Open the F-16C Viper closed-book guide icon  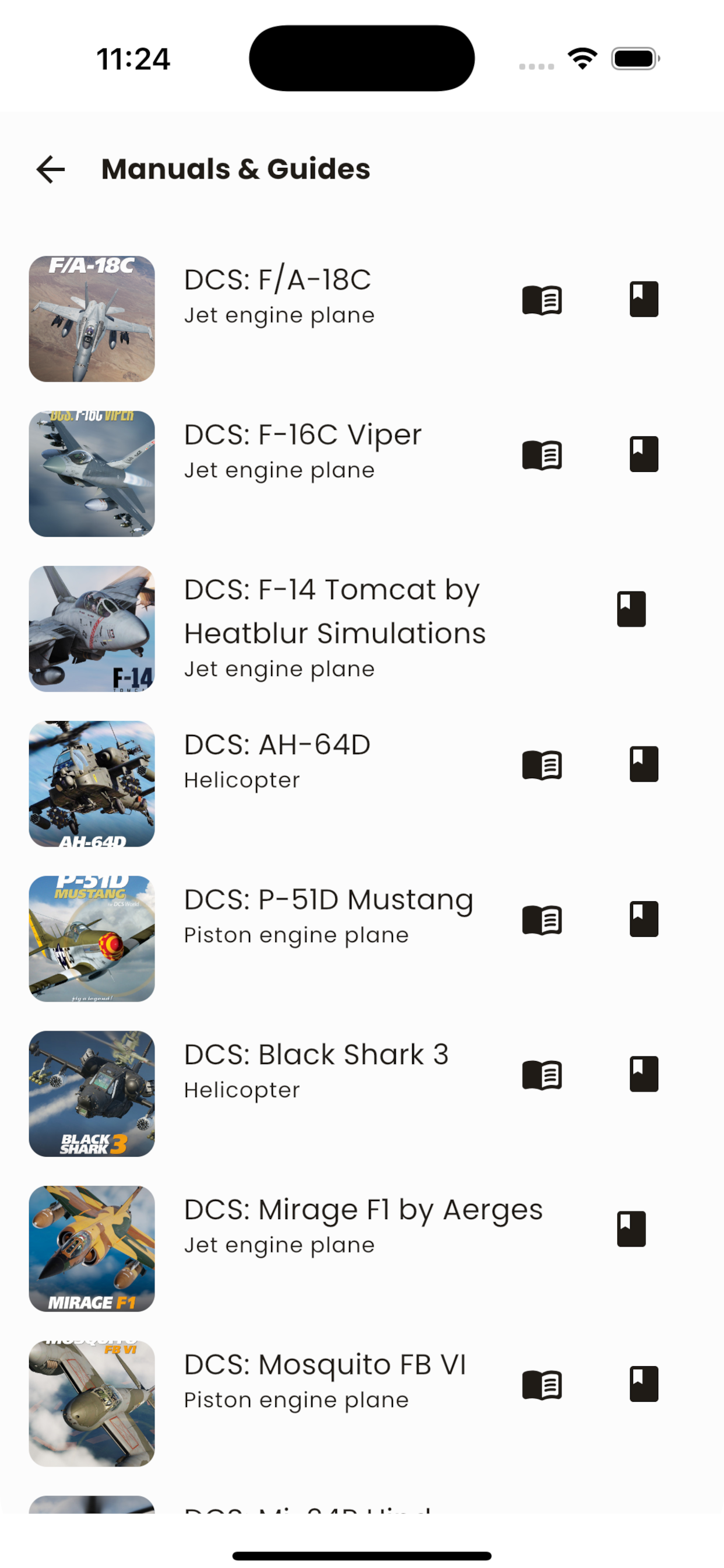[644, 454]
